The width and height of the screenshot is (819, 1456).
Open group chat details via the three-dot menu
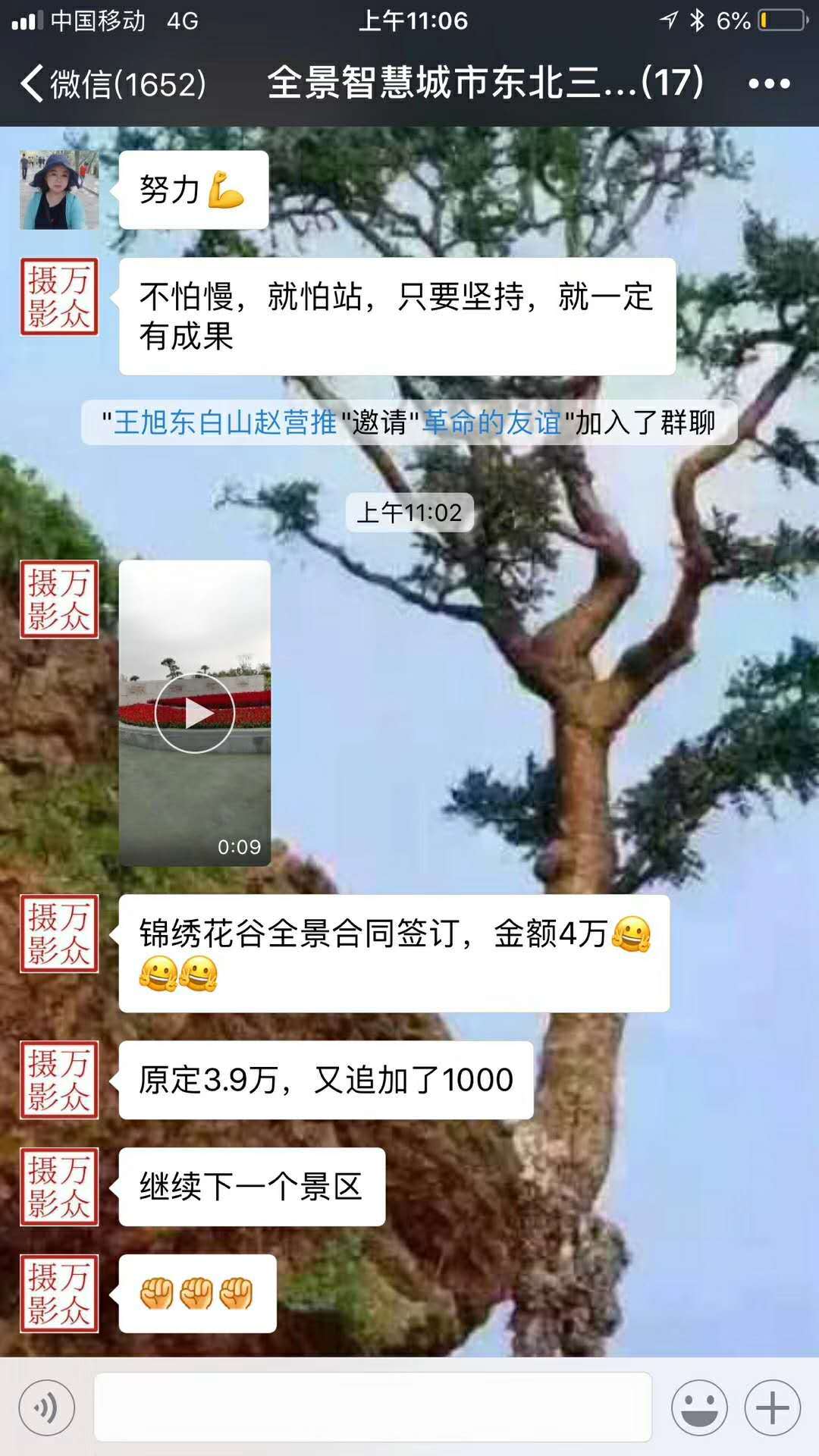(x=769, y=83)
